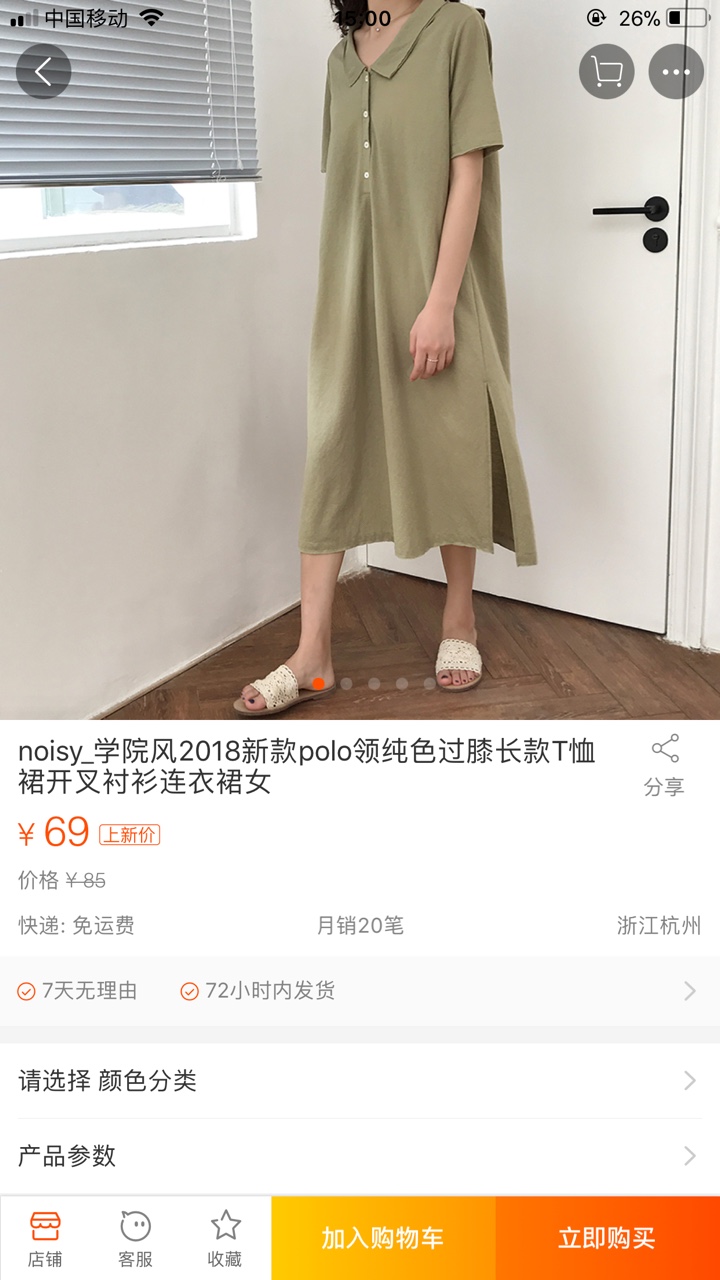Open the three-dot overflow menu
Viewport: 720px width, 1280px height.
click(x=676, y=72)
